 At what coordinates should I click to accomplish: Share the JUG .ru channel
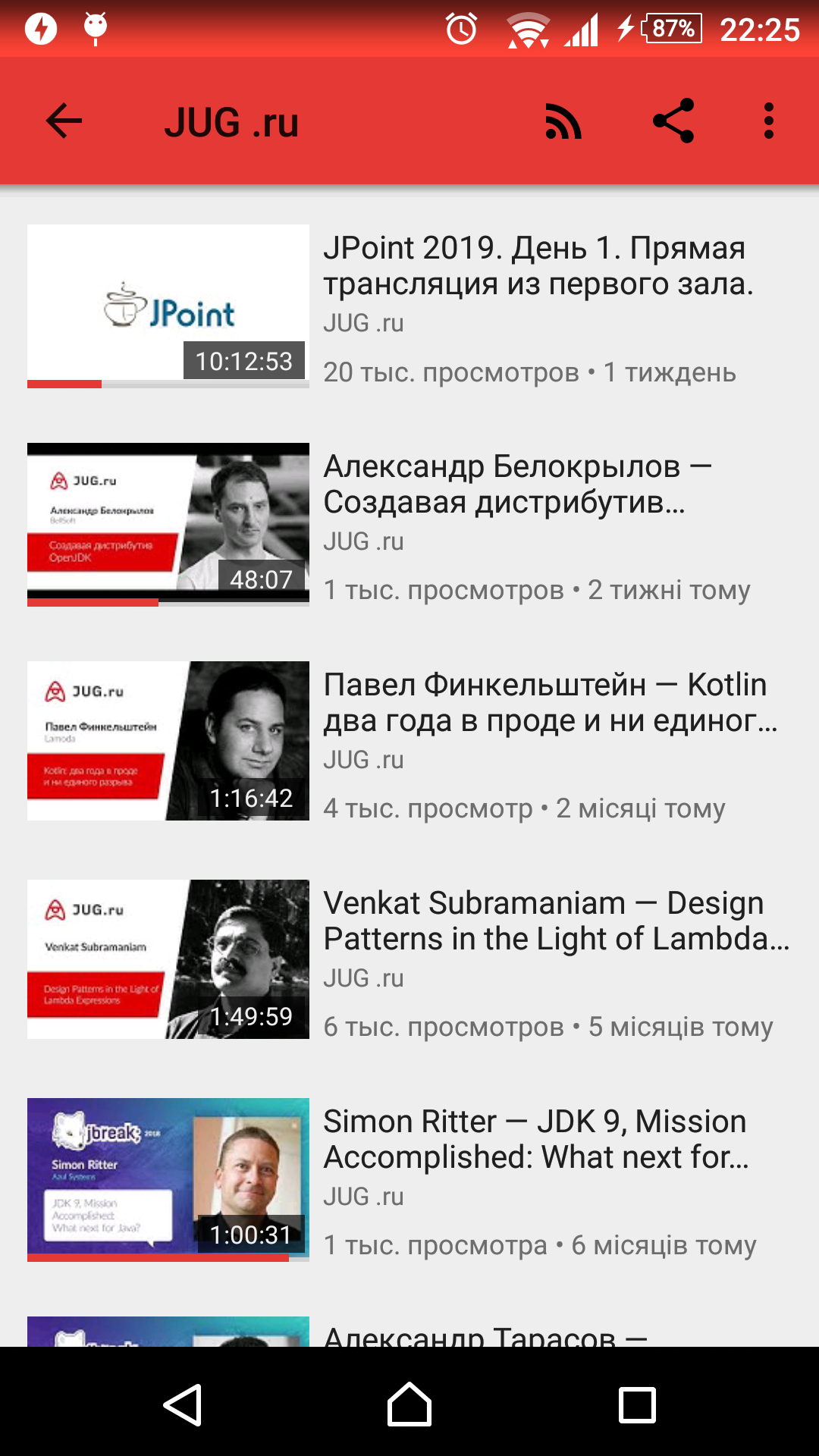673,121
